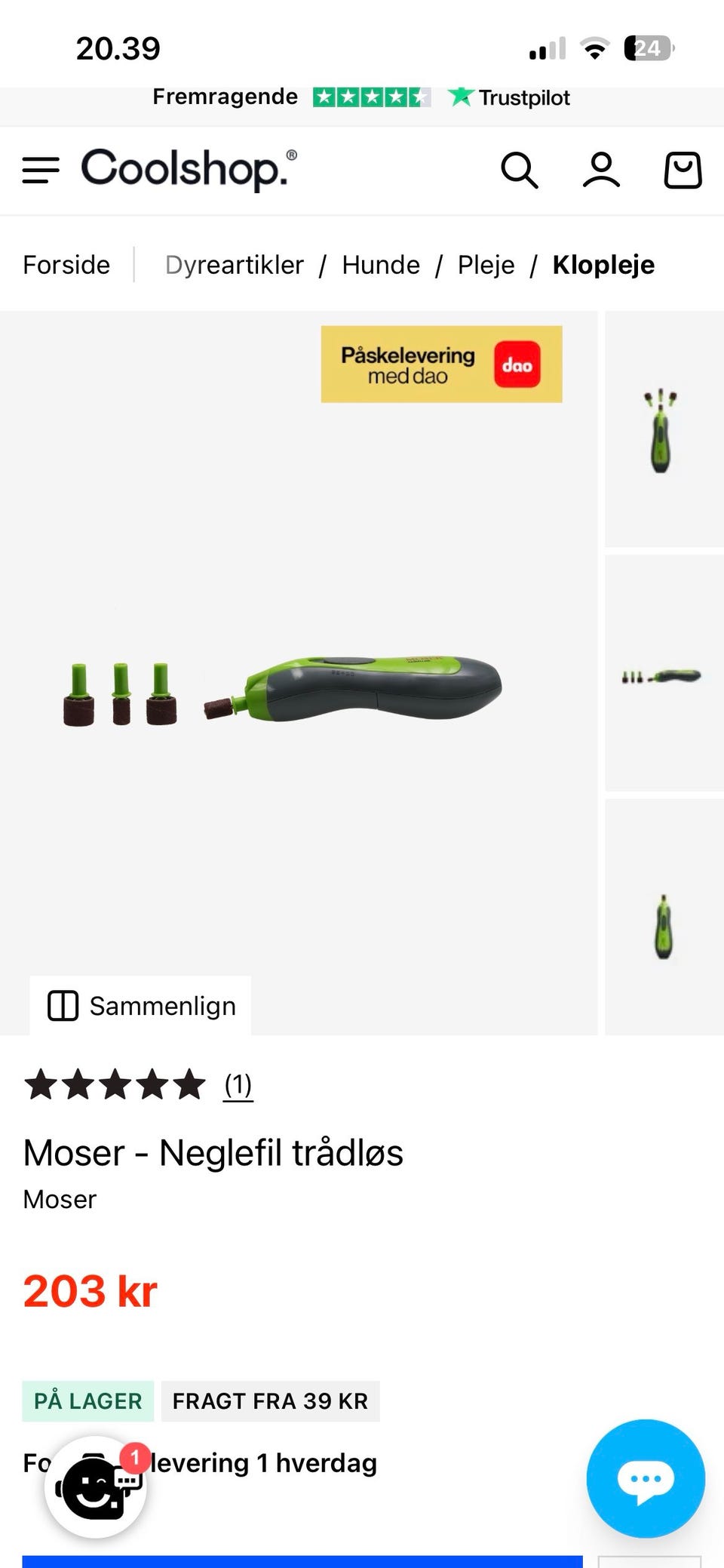The width and height of the screenshot is (724, 1568).
Task: Go to Dyreartikler breadcrumb category
Action: point(234,264)
